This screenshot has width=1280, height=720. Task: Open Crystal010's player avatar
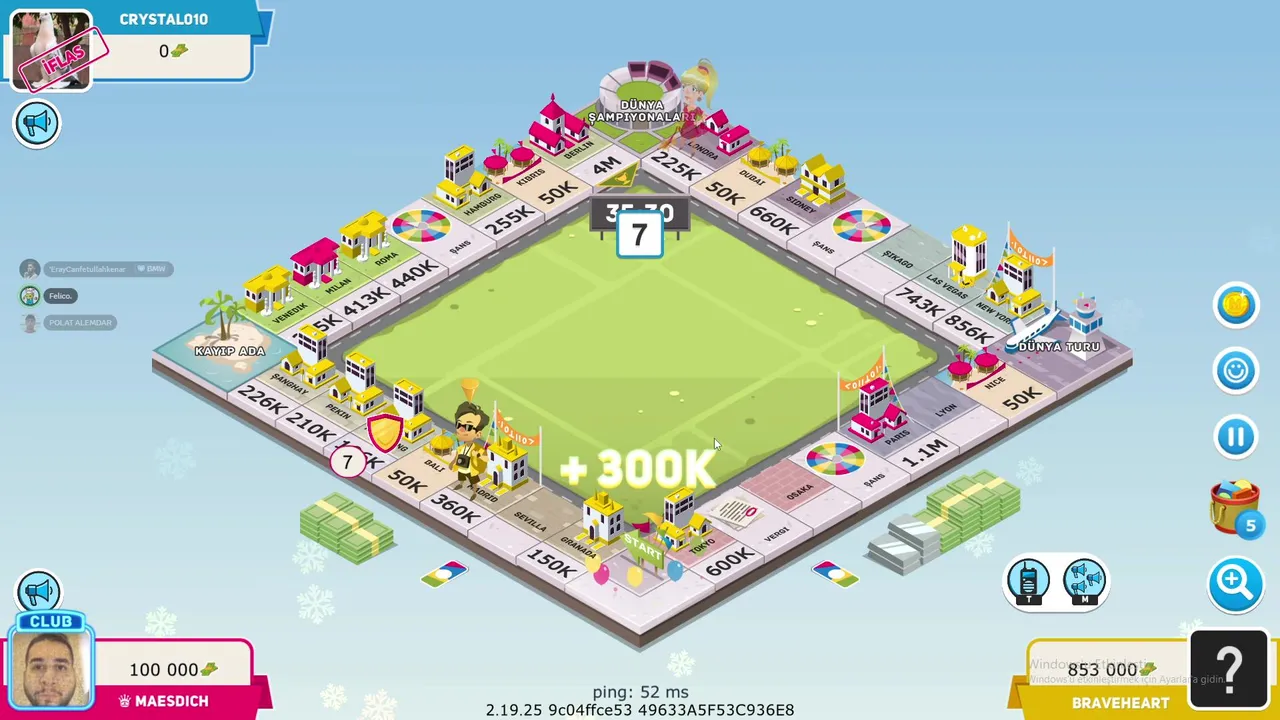coord(50,50)
